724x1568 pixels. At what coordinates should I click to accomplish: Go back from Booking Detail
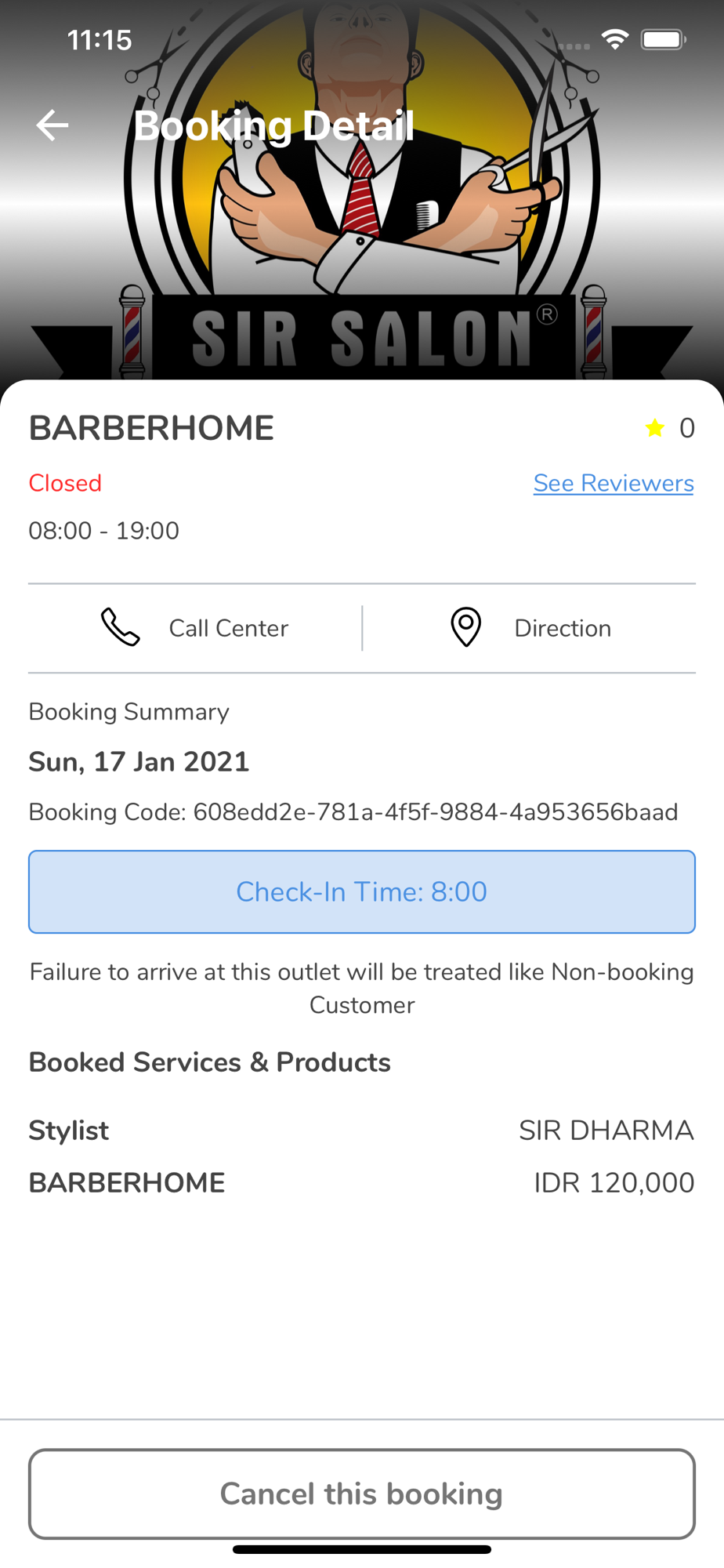coord(52,125)
